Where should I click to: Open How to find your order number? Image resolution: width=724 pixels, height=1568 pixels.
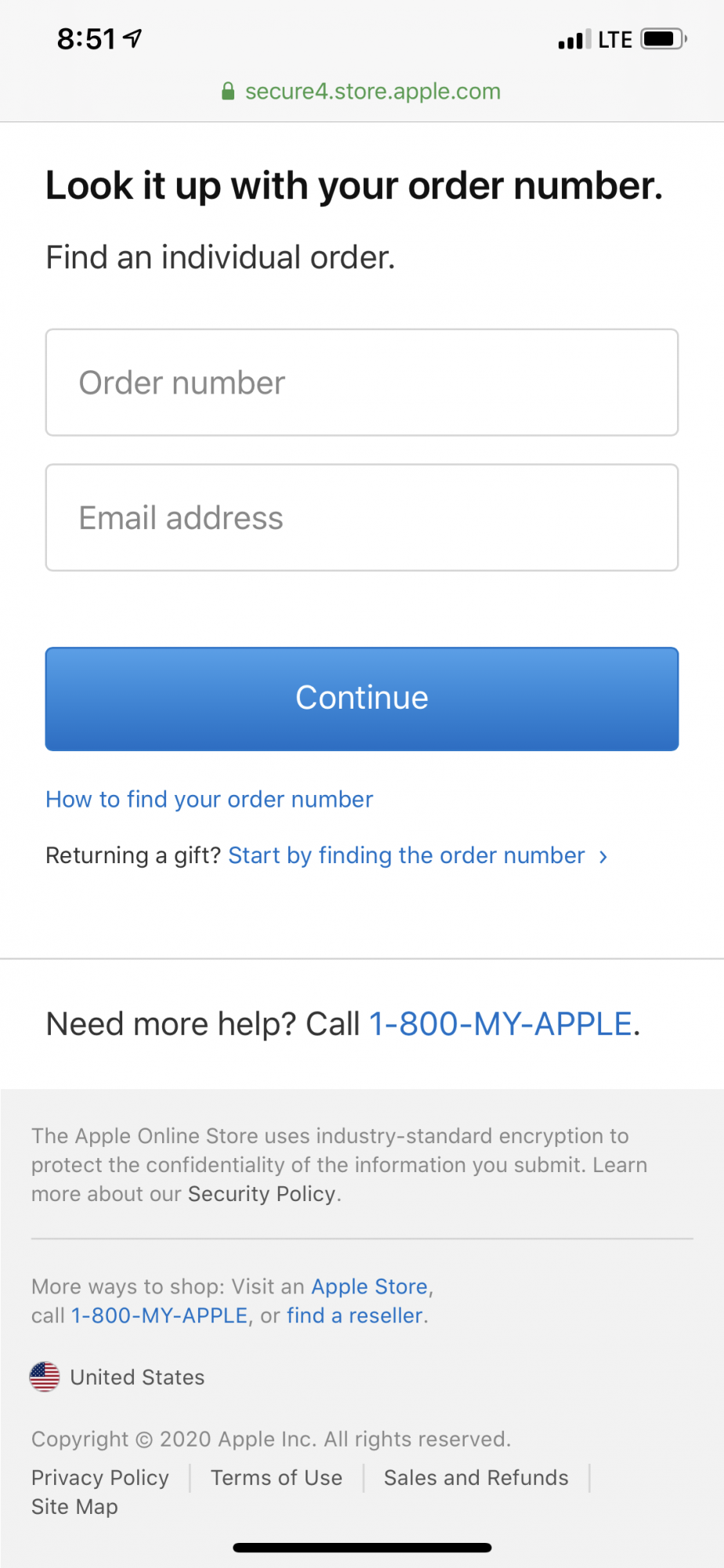pos(209,799)
